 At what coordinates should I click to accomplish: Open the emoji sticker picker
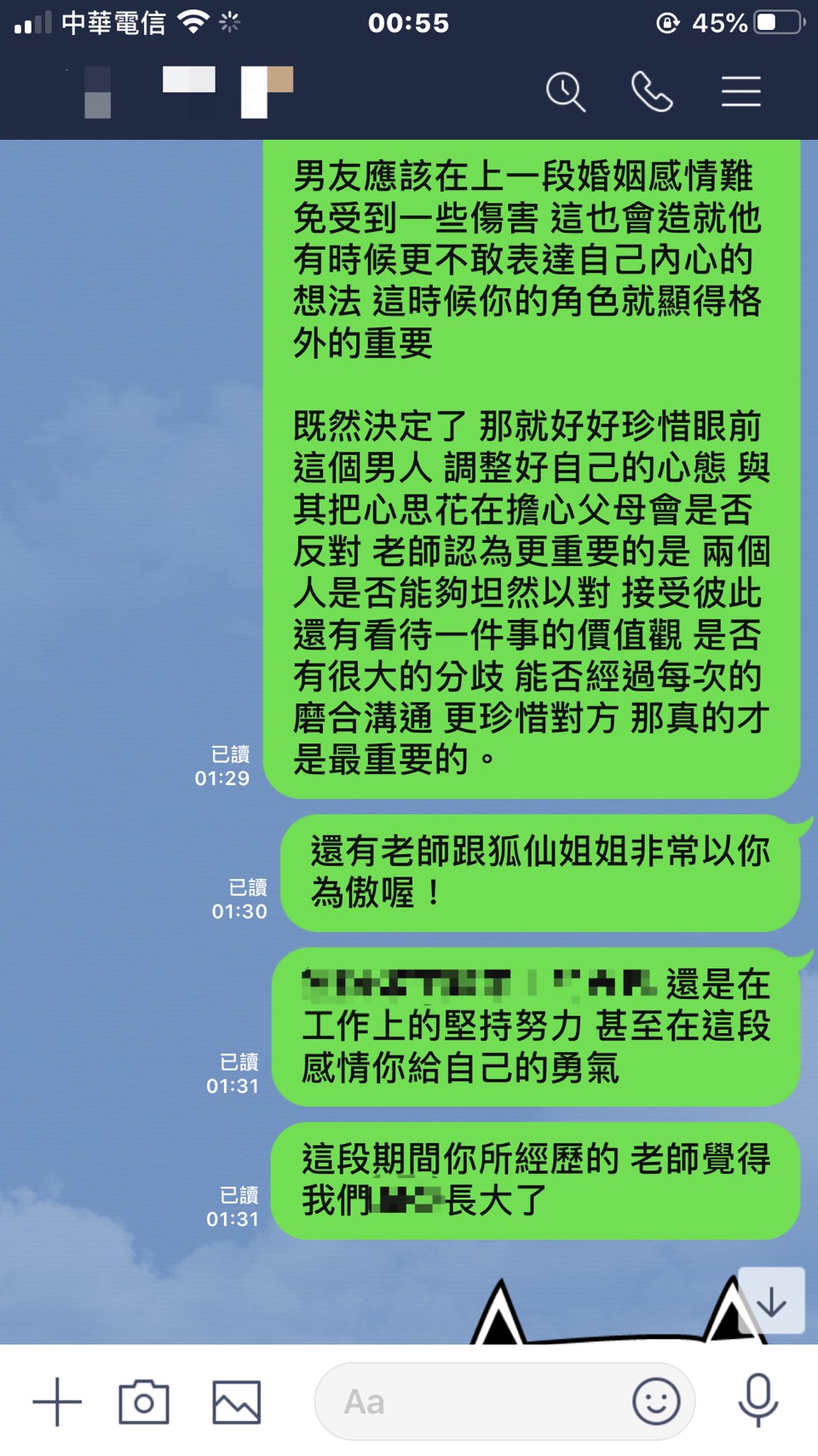(x=656, y=1402)
